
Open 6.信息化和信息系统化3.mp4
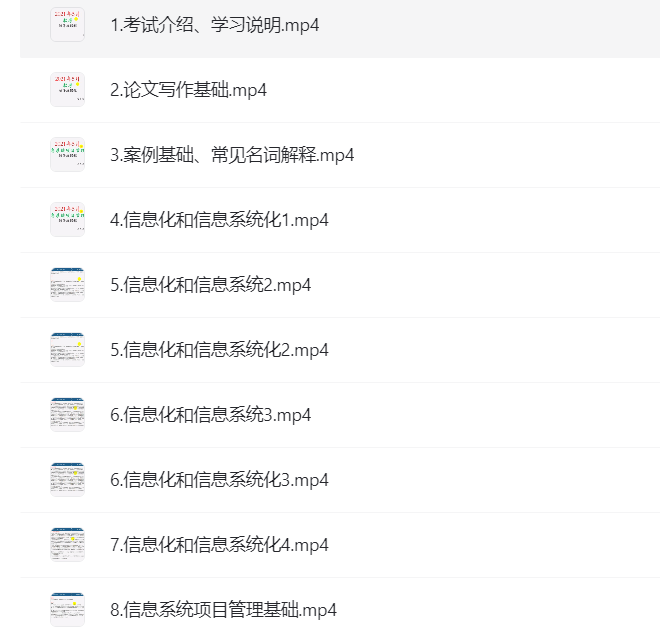coord(219,480)
